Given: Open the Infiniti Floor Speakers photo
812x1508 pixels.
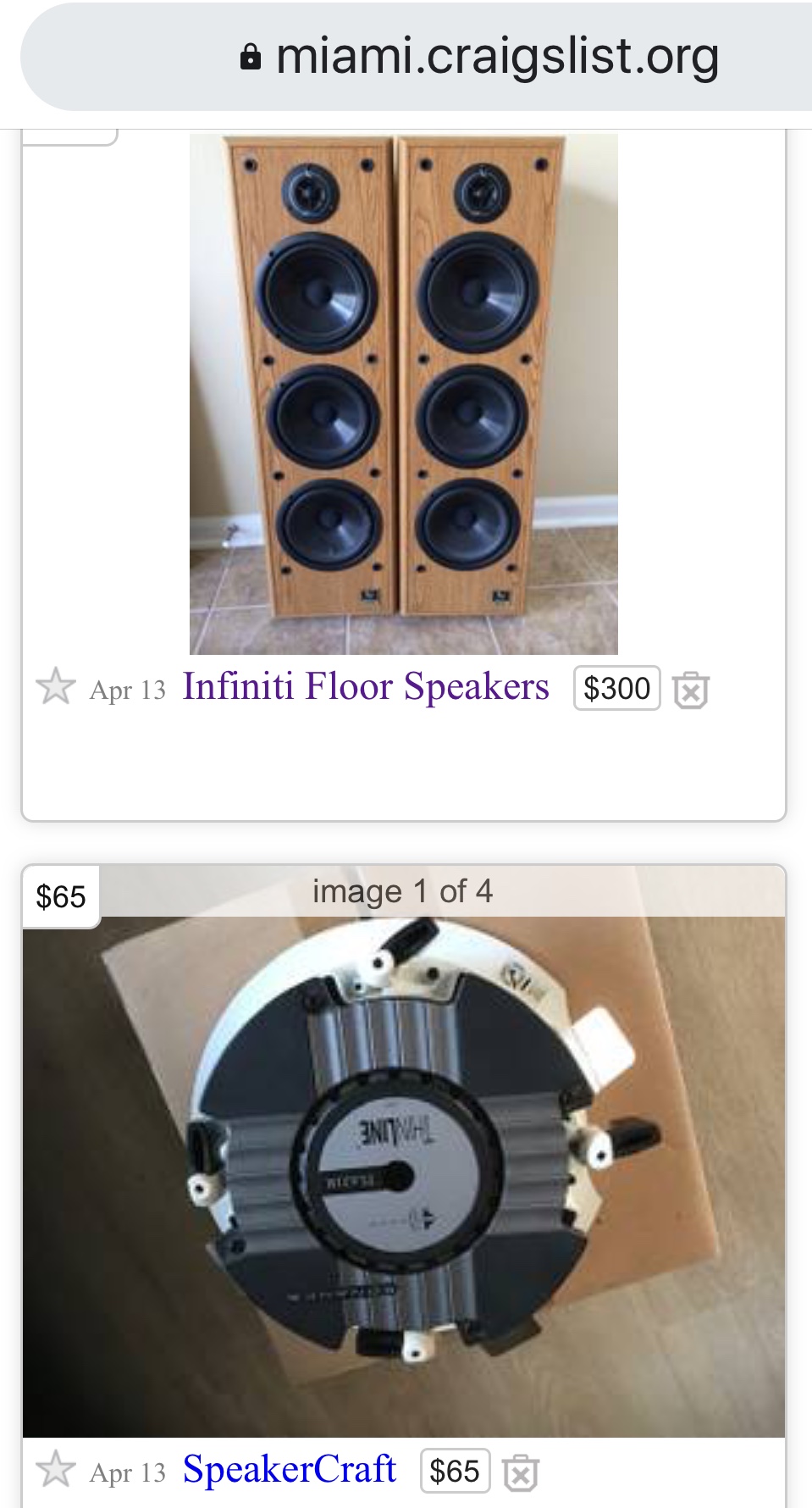Looking at the screenshot, I should (x=403, y=394).
